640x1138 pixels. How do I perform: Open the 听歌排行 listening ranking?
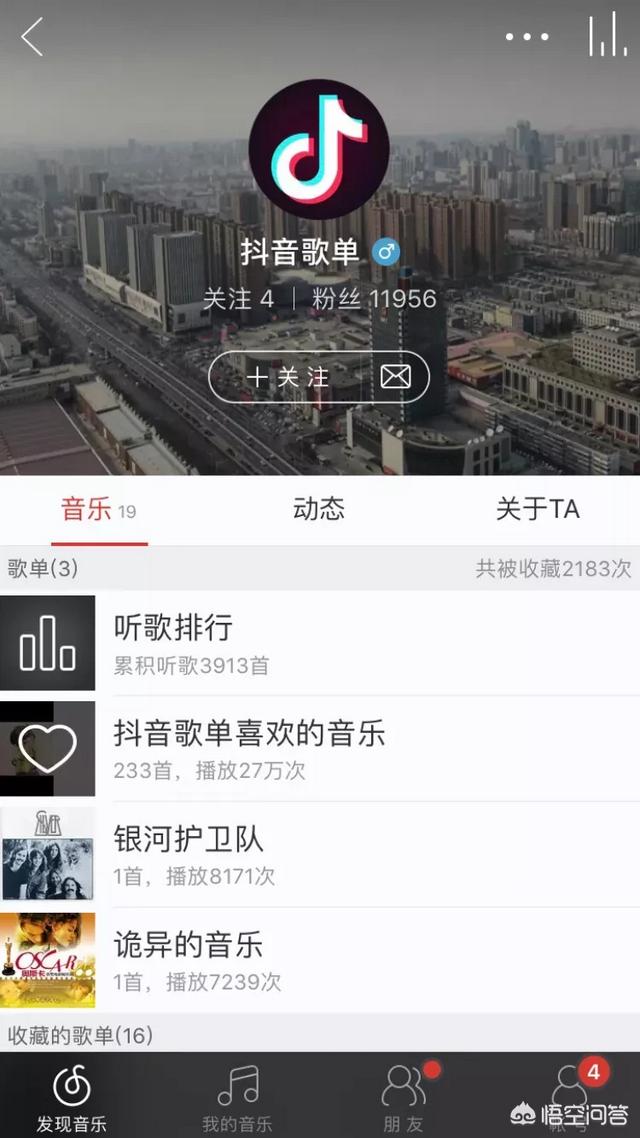tap(320, 643)
